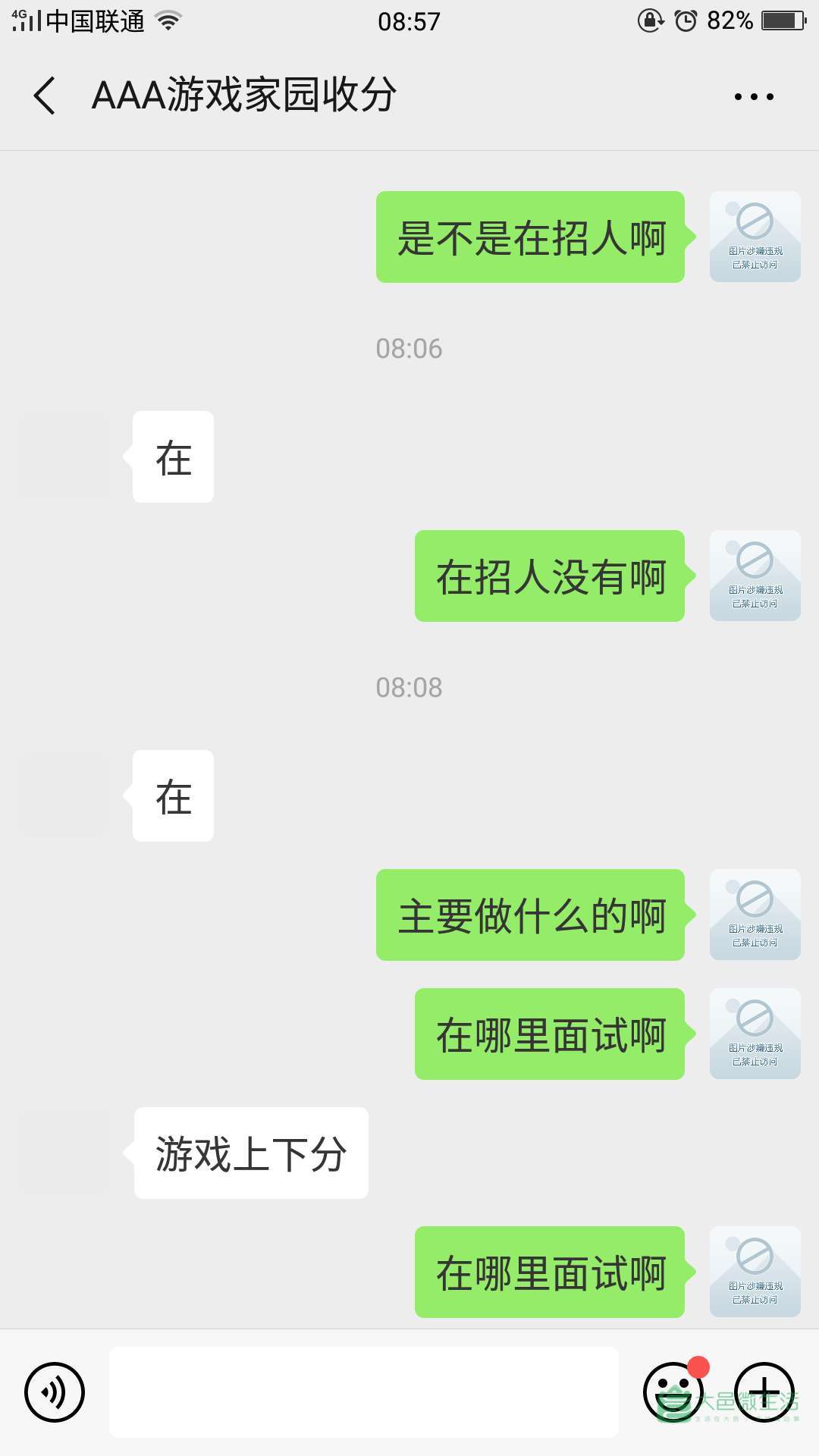Open the plus attachment menu

pos(764,1392)
